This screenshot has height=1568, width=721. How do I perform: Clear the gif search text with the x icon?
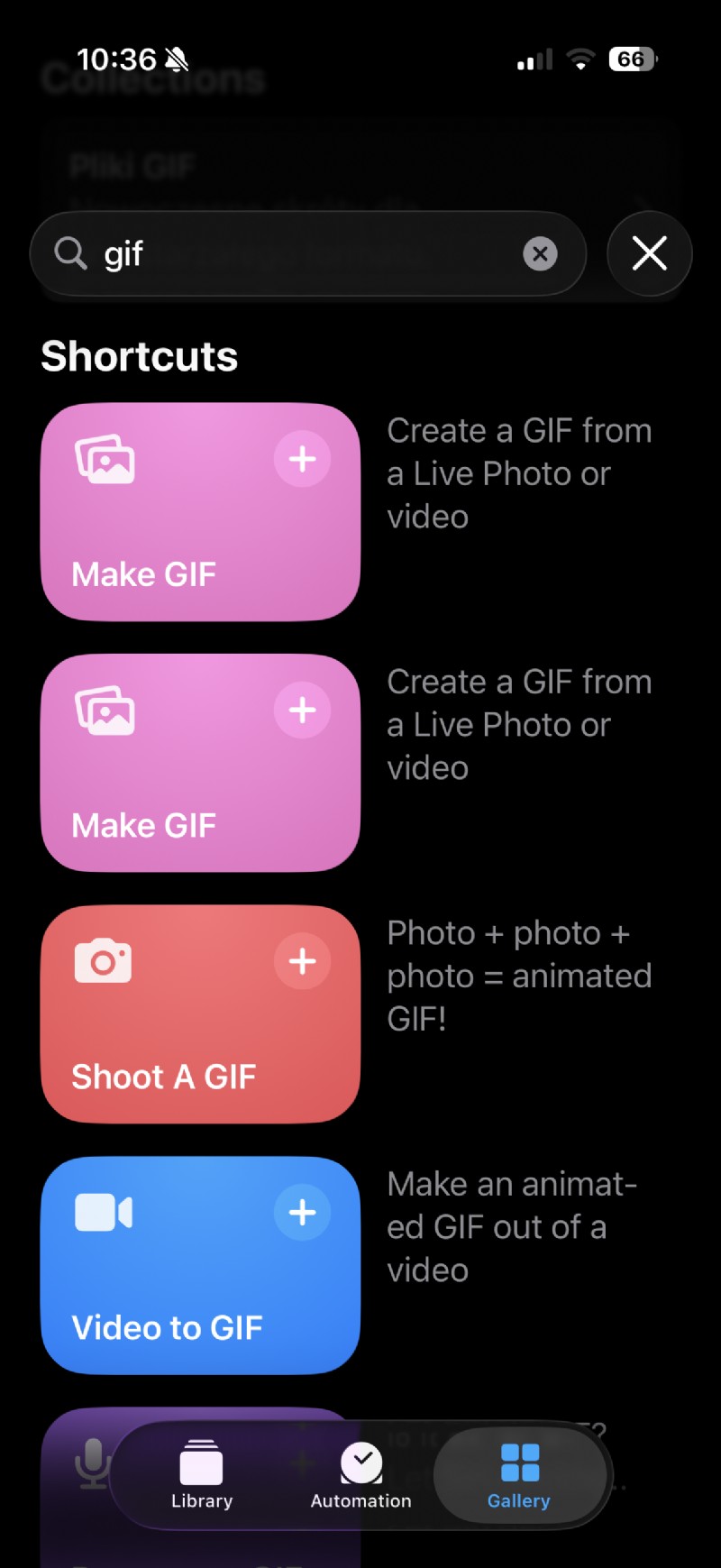point(540,253)
